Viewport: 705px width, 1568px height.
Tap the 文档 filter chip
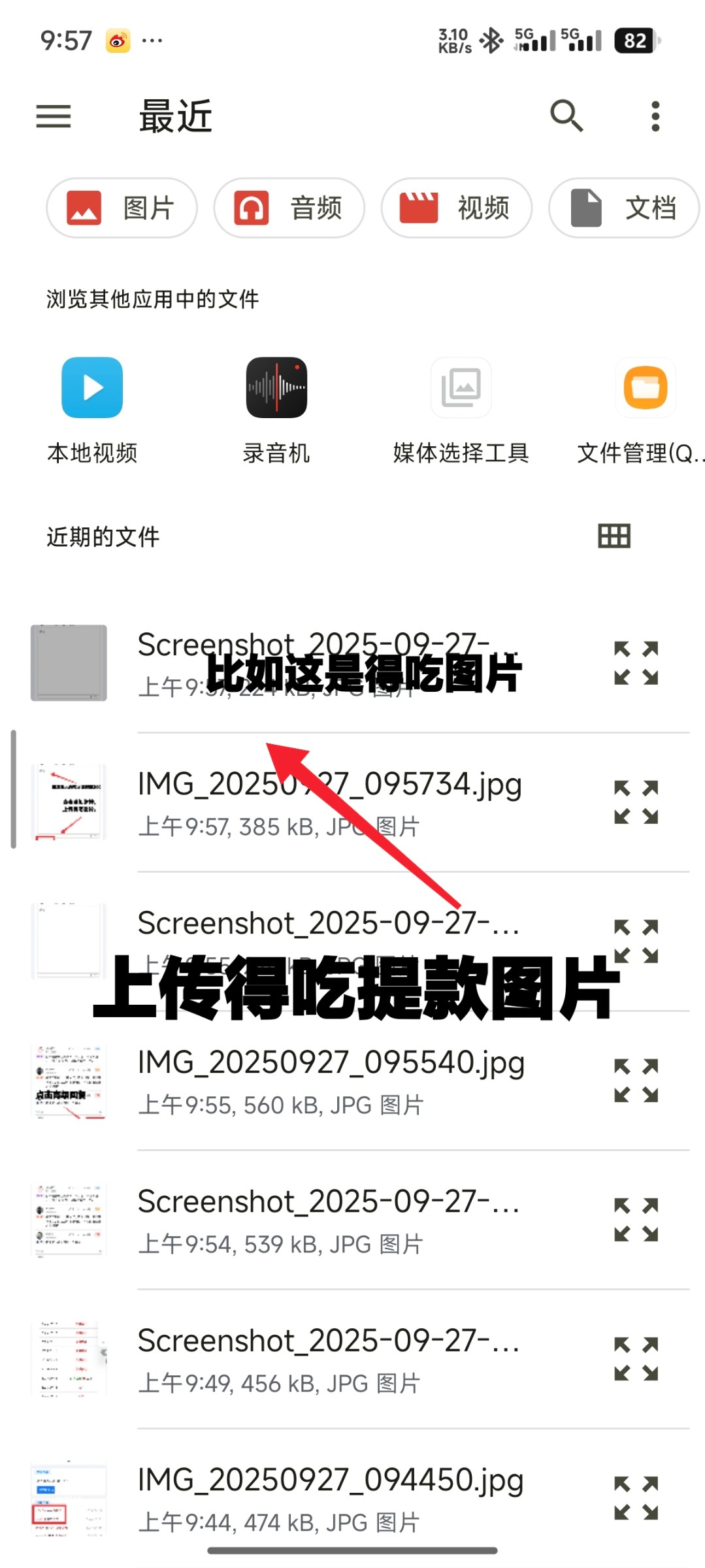point(623,208)
